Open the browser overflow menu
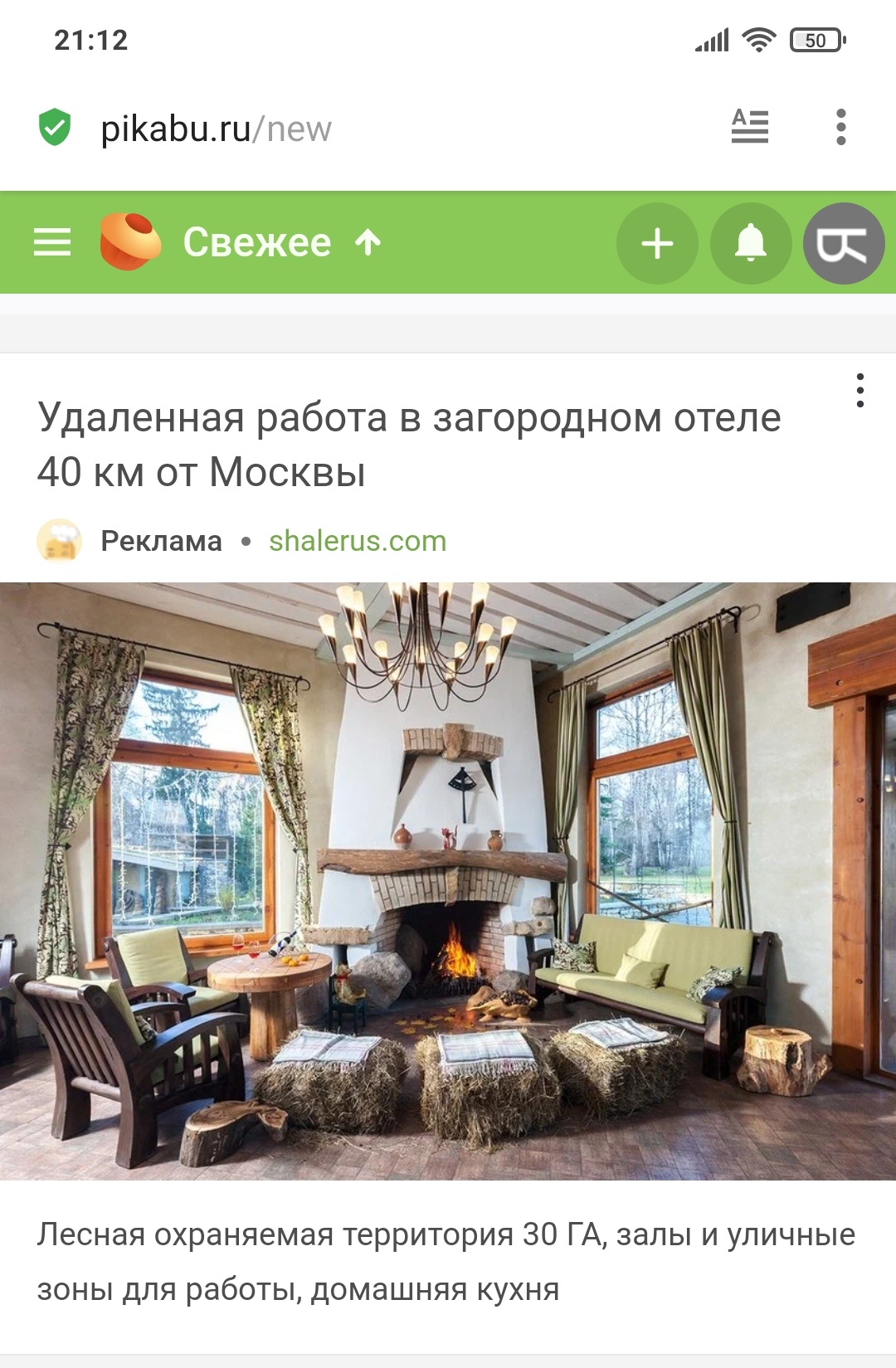Screen dimensions: 896x1368 tap(841, 127)
